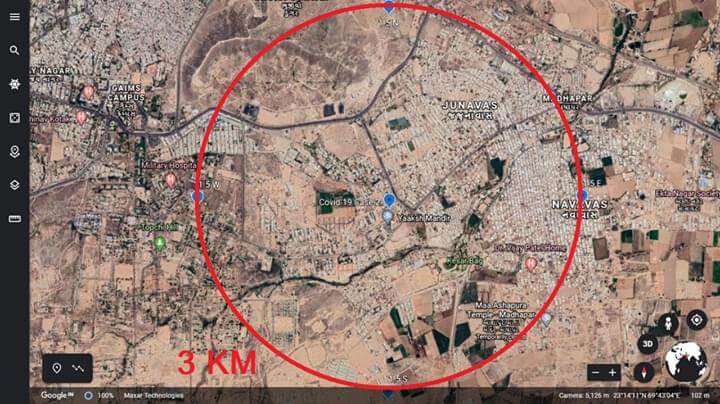Tap the I'm Feeling Lucky dice
Viewport: 720px width, 404px height.
tap(14, 118)
